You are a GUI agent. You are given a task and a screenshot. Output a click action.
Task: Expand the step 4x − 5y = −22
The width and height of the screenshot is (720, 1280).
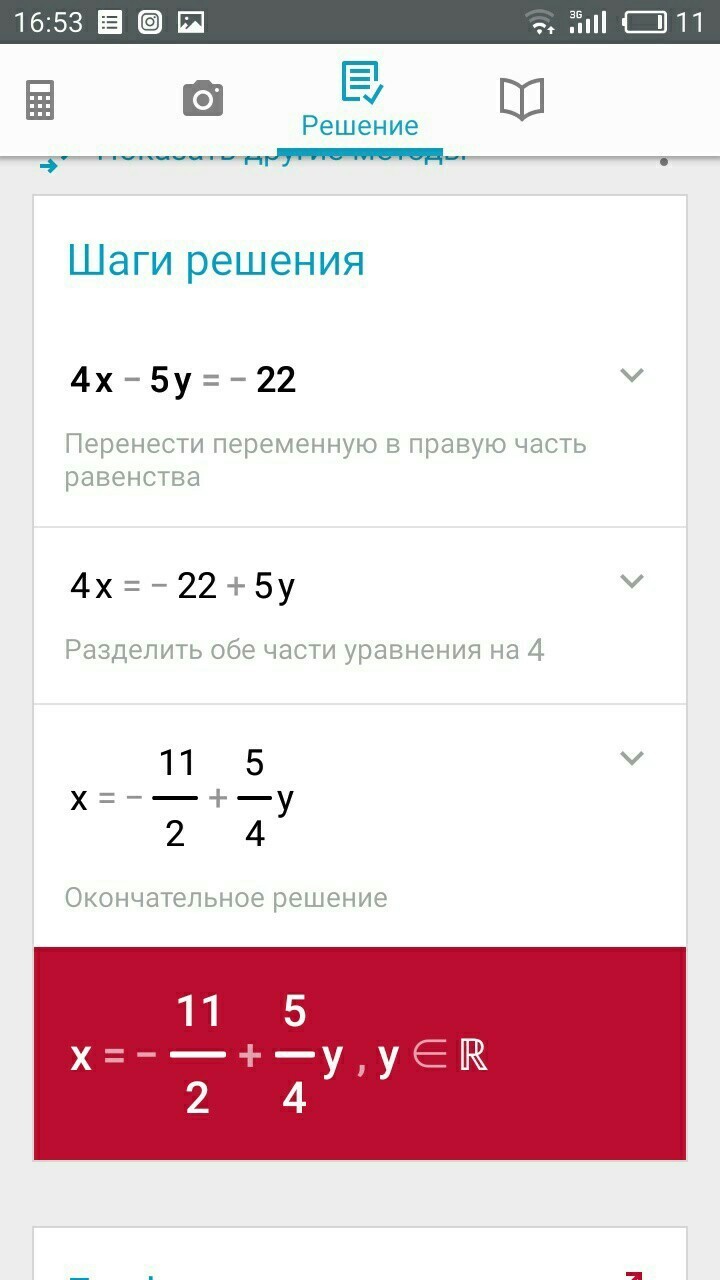[x=631, y=376]
